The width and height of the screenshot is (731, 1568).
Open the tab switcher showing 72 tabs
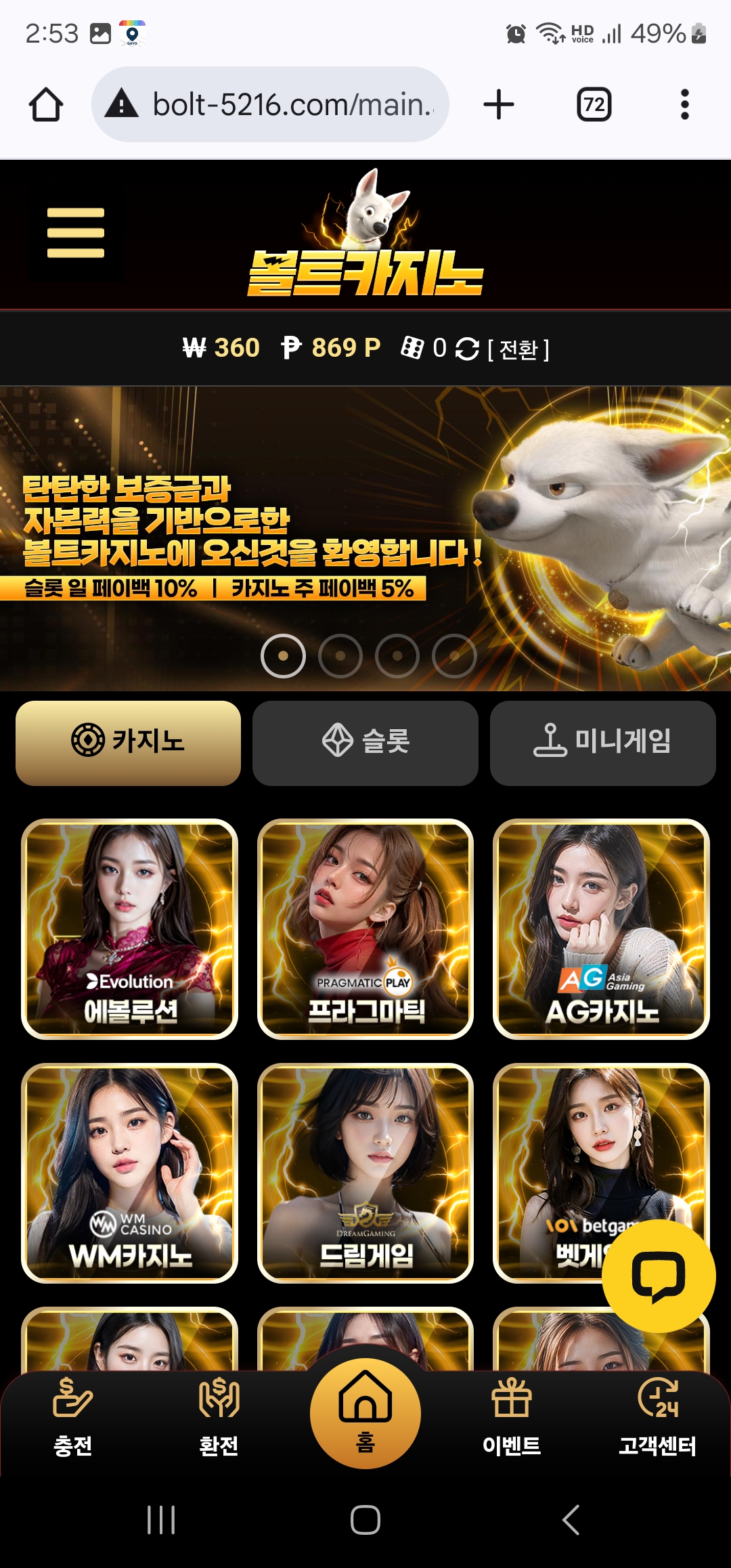[x=594, y=105]
